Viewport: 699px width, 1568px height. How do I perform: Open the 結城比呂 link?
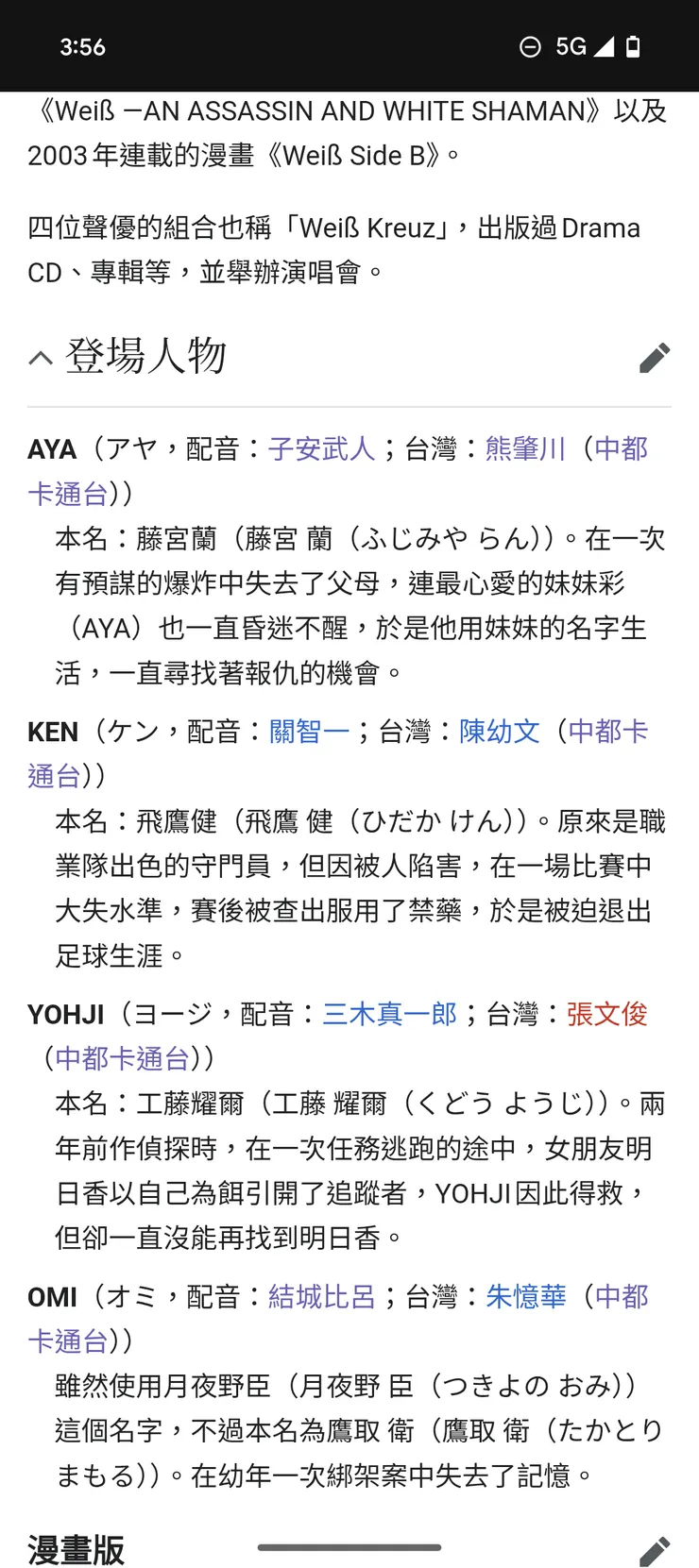click(x=321, y=1296)
